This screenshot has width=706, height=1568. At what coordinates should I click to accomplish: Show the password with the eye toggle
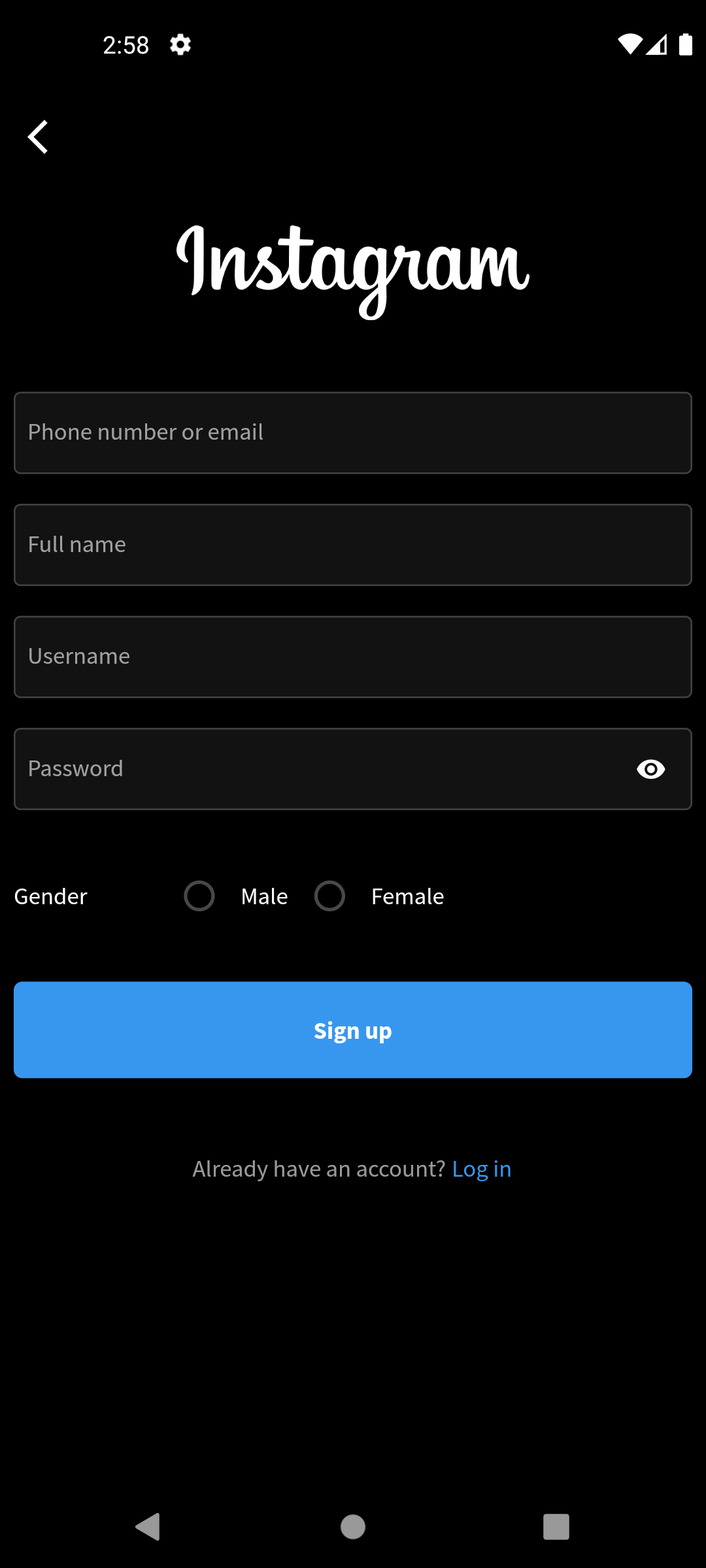(x=650, y=769)
